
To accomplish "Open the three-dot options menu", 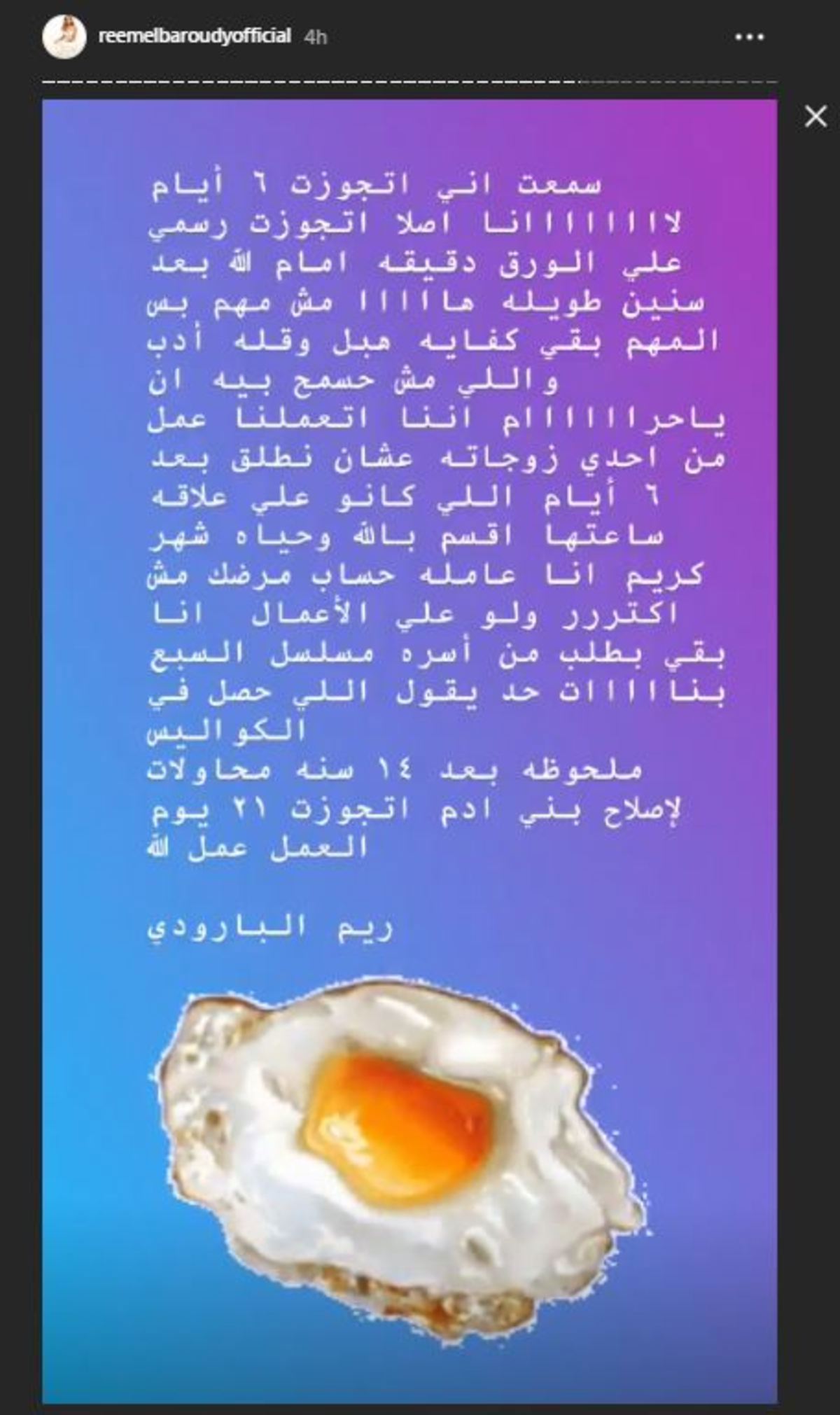I will pyautogui.click(x=749, y=37).
